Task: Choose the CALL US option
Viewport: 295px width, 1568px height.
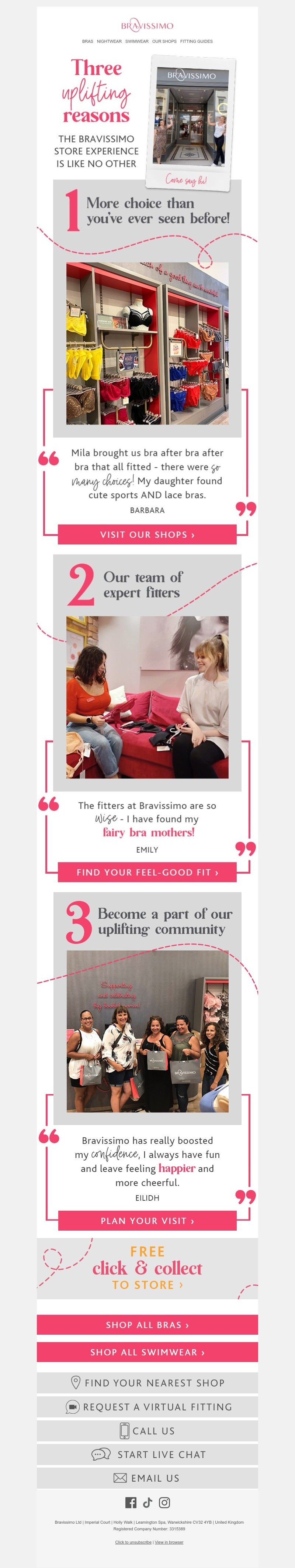Action: (x=147, y=1430)
